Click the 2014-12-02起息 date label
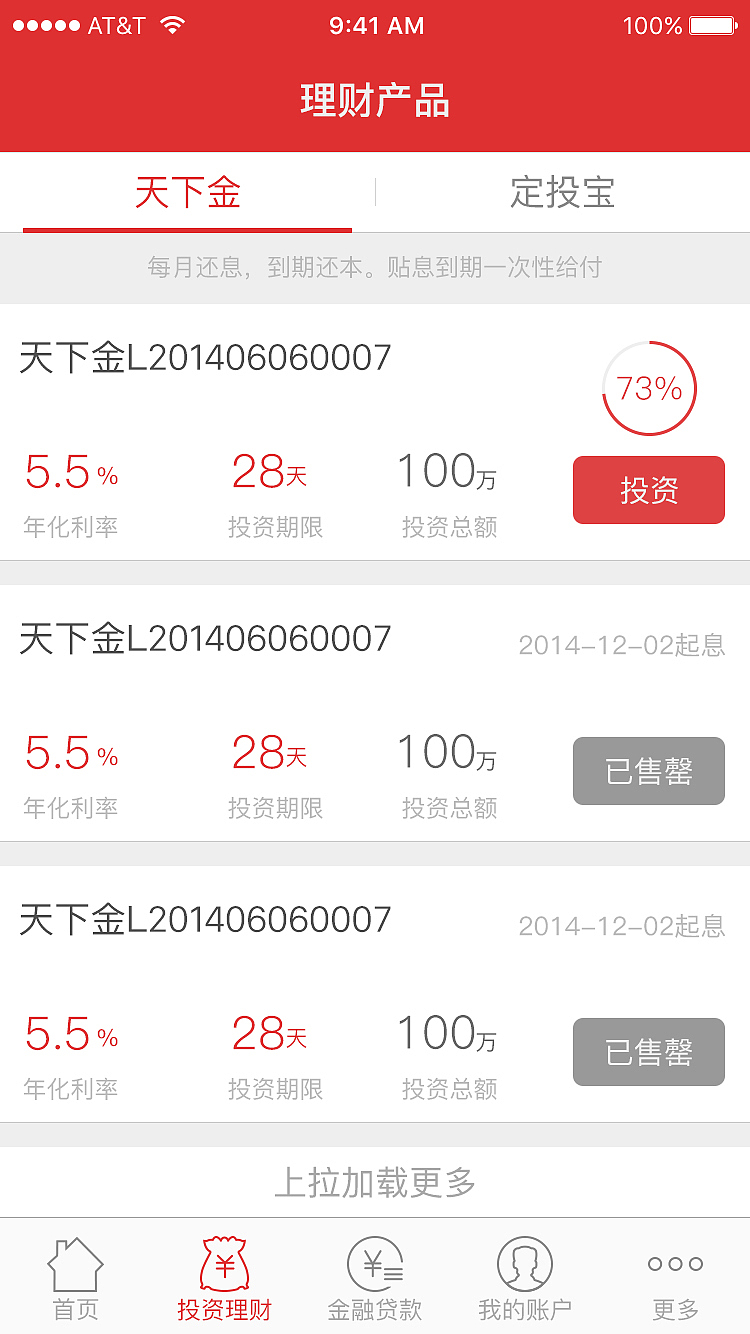Screen dimensions: 750x1334 click(622, 646)
